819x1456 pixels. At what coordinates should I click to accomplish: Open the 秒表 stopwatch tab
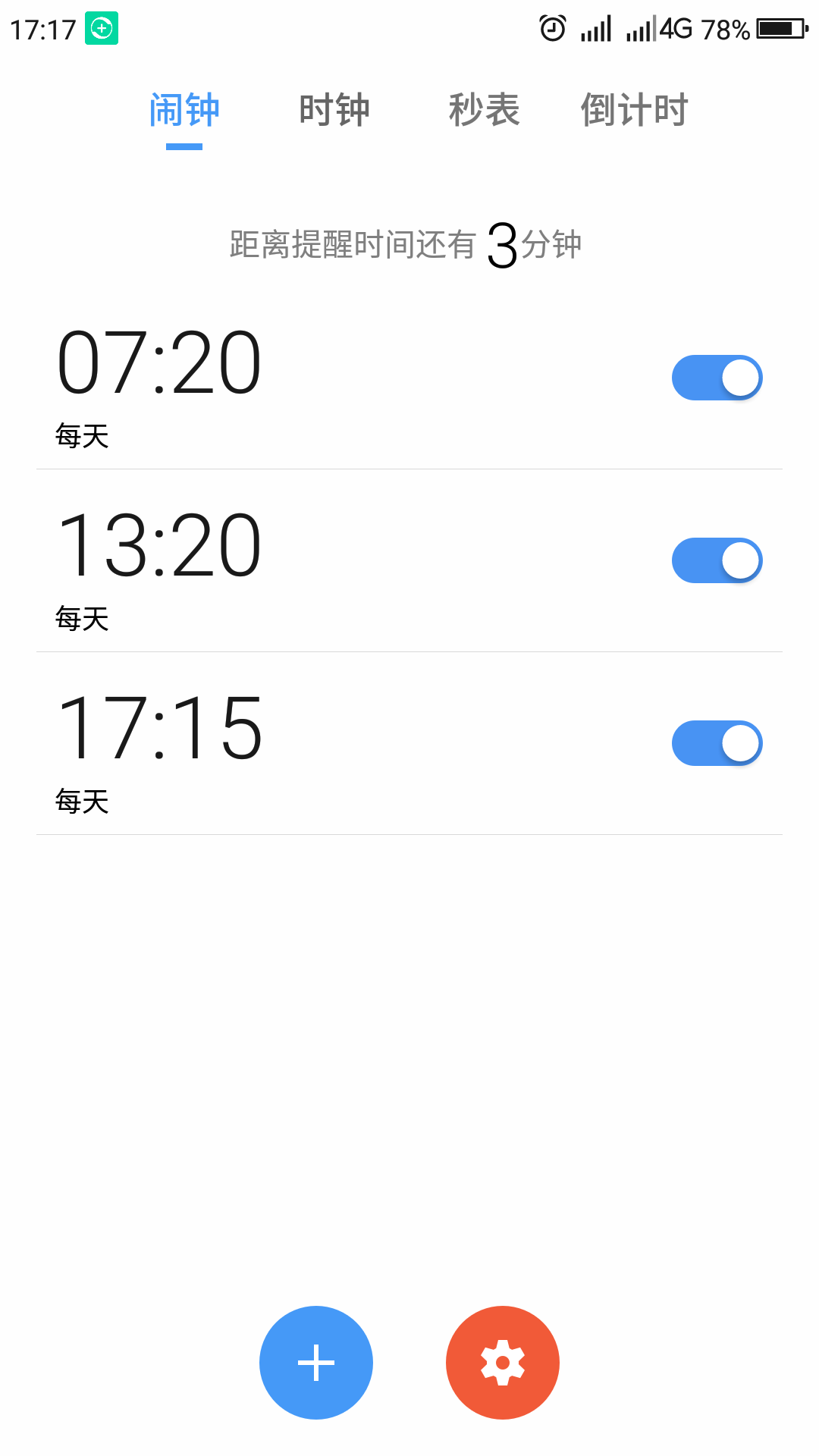coord(485,110)
